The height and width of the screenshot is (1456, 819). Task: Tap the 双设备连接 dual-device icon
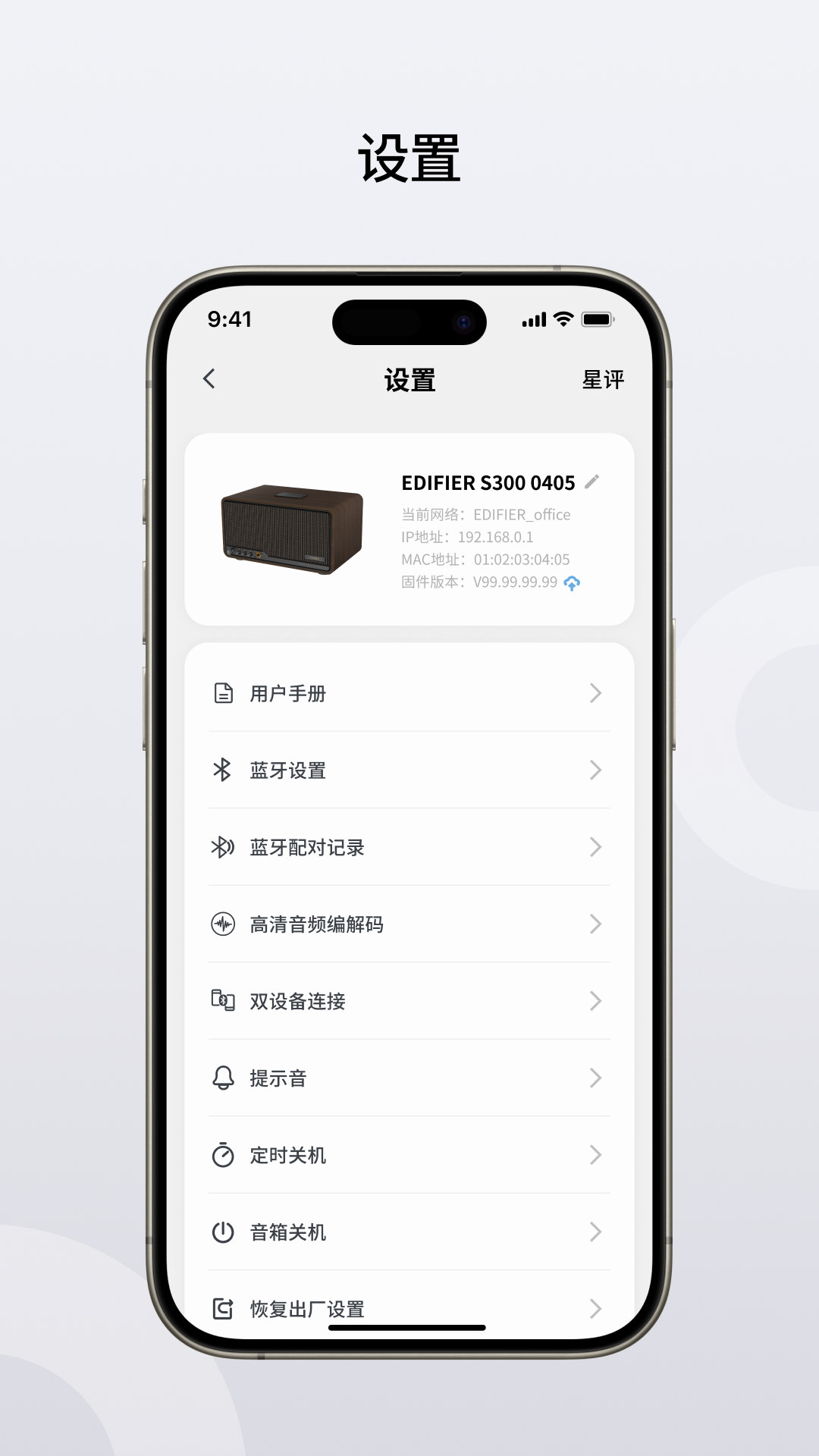point(223,1001)
